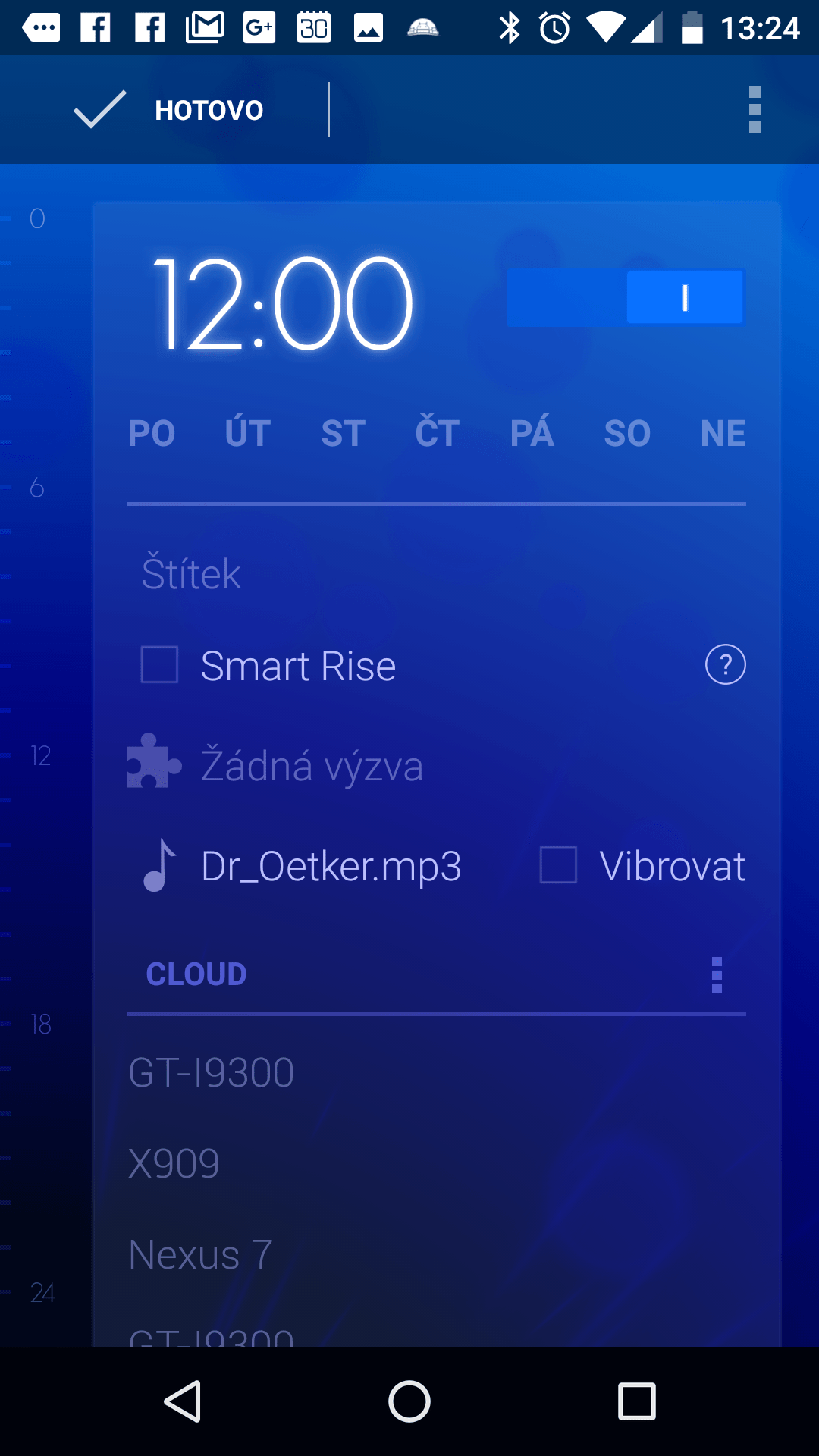
Task: Enable the Smart Rise checkbox
Action: [x=160, y=665]
